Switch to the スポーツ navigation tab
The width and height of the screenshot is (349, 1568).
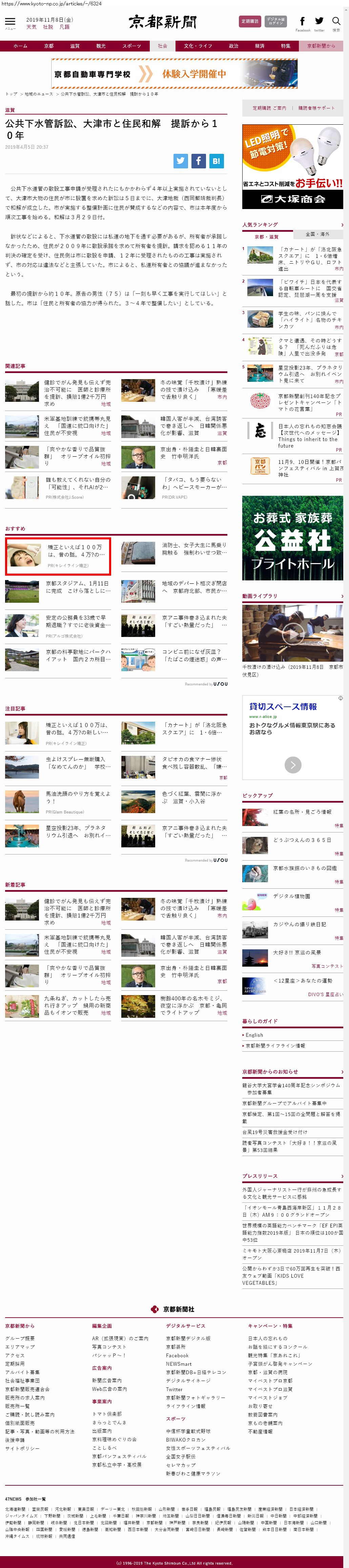(x=131, y=46)
